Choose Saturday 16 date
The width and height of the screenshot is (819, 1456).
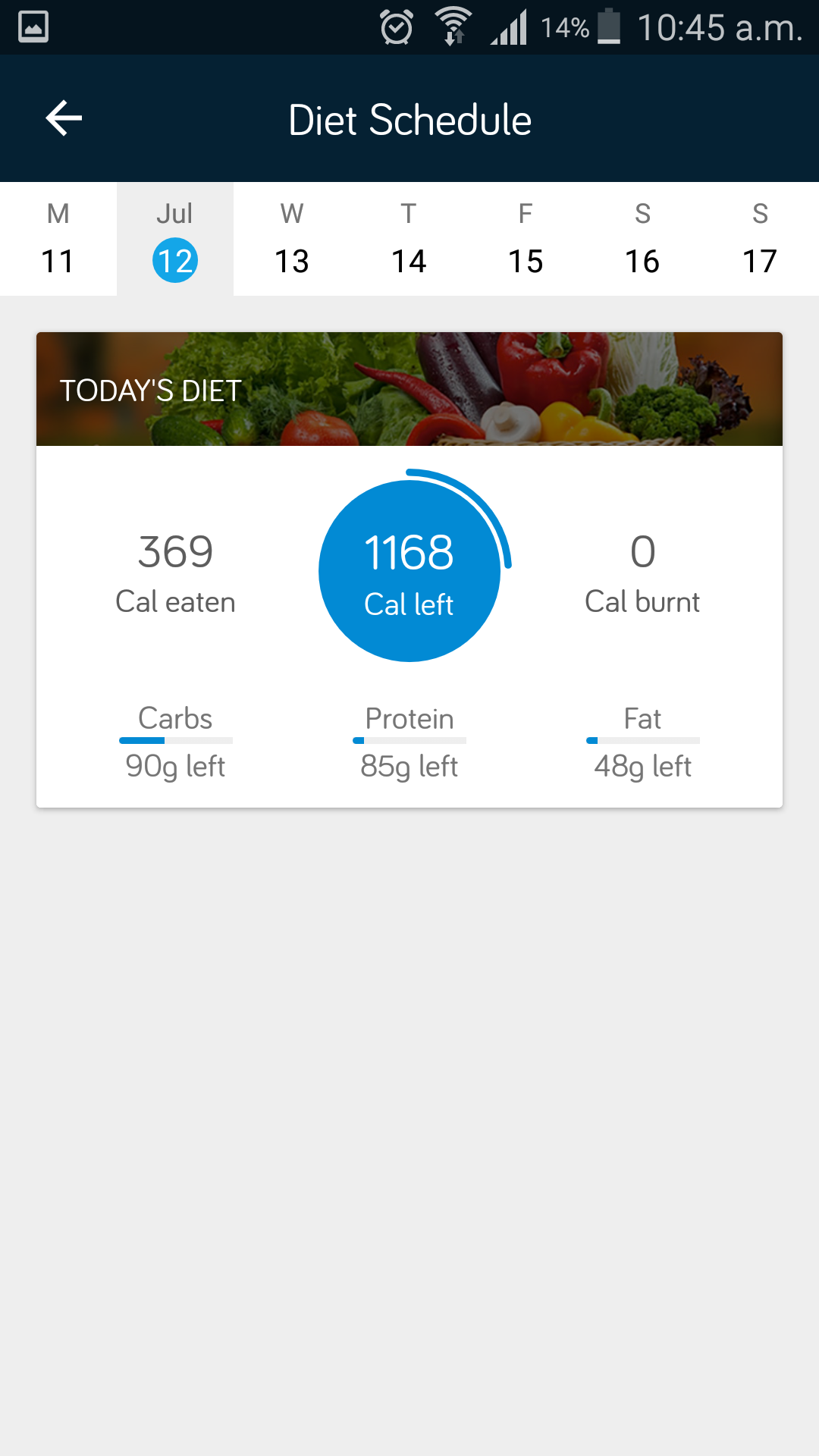642,240
